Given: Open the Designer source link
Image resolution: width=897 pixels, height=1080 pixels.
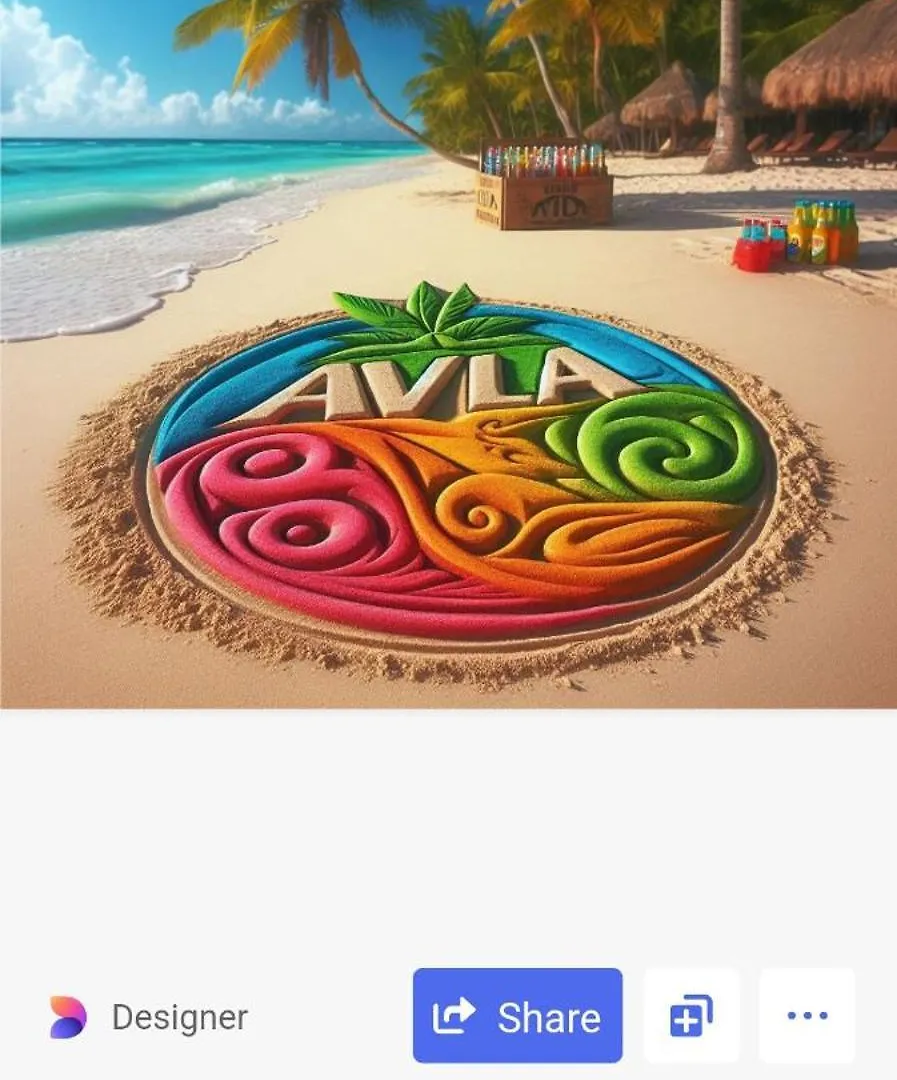Looking at the screenshot, I should [x=150, y=1017].
